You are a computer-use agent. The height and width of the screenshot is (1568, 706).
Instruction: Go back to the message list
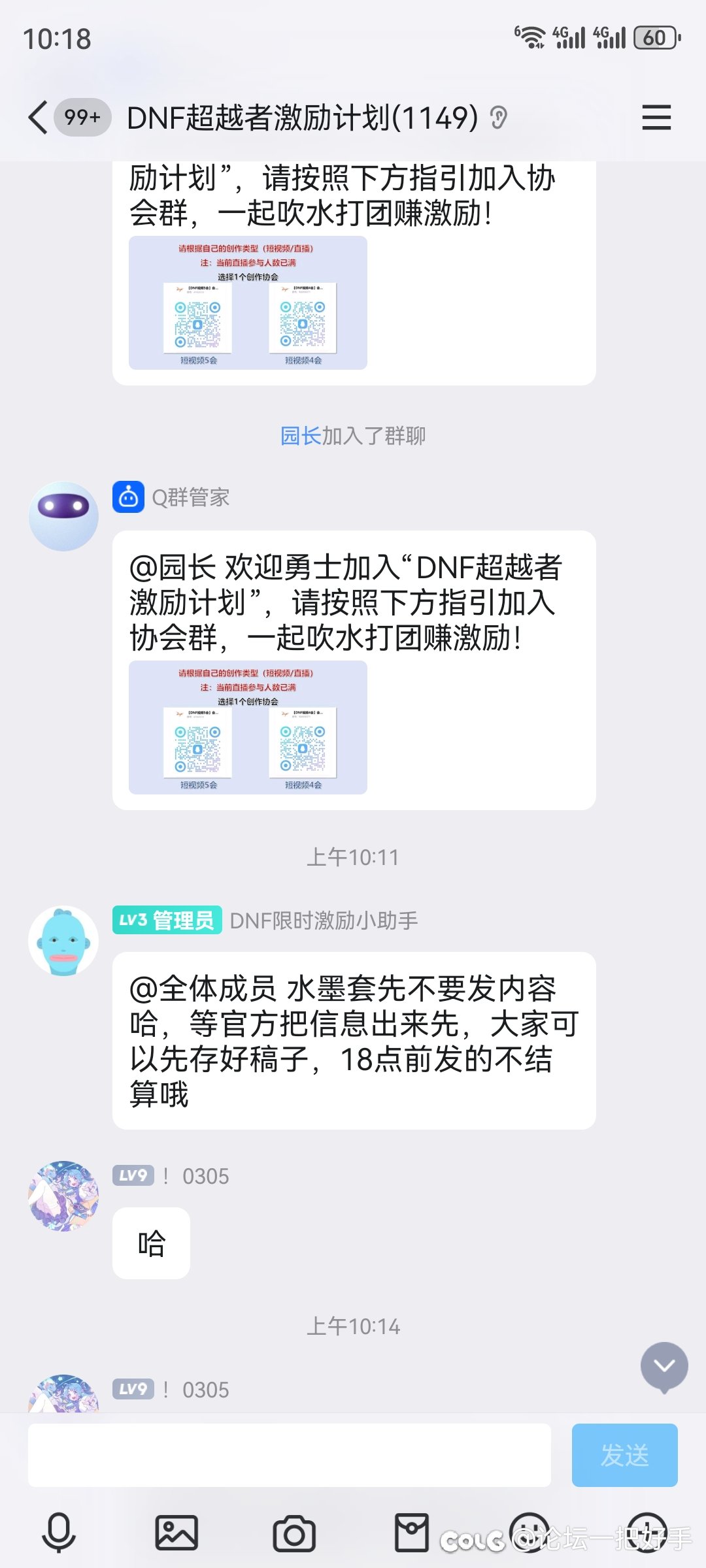[x=38, y=118]
